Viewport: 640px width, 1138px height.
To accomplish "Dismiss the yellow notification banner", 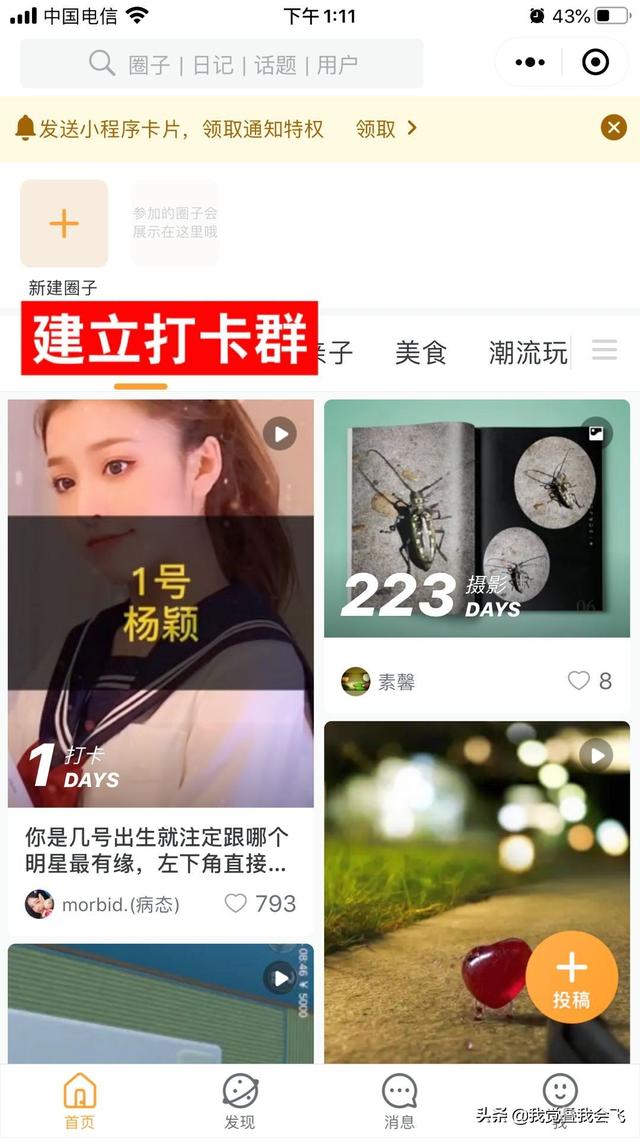I will click(x=613, y=128).
